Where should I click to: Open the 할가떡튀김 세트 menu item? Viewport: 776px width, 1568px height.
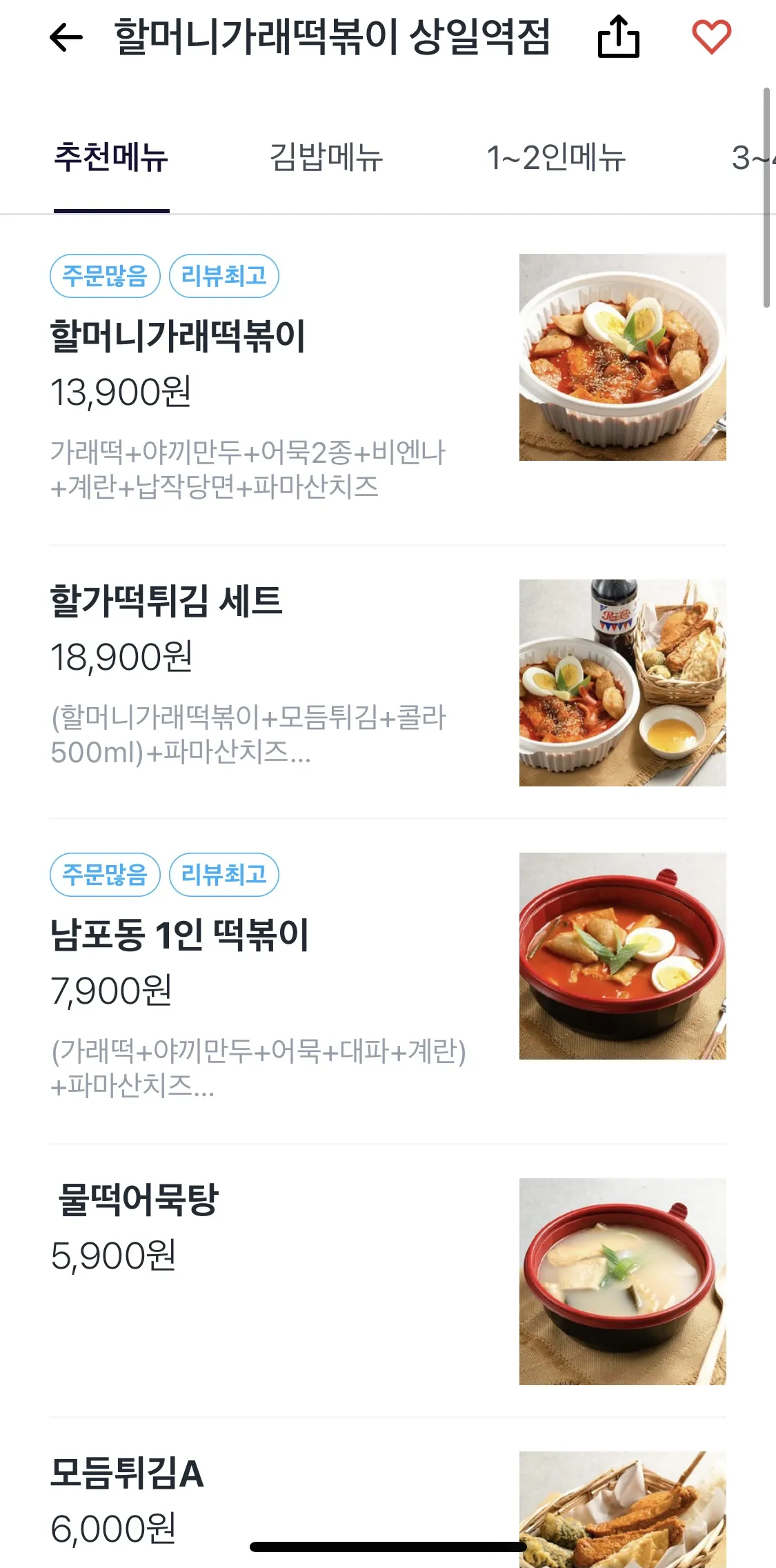click(x=166, y=601)
